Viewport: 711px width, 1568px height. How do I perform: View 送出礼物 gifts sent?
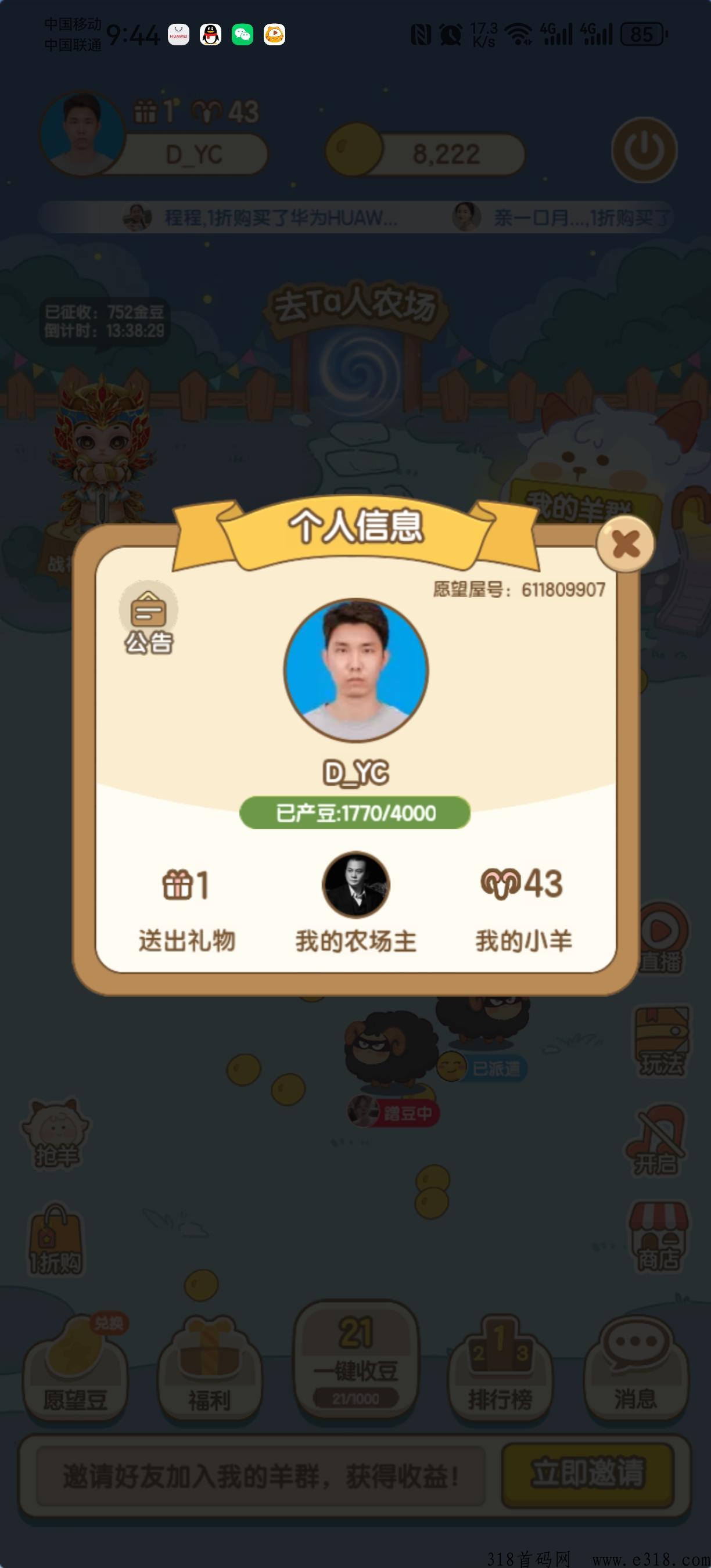186,908
